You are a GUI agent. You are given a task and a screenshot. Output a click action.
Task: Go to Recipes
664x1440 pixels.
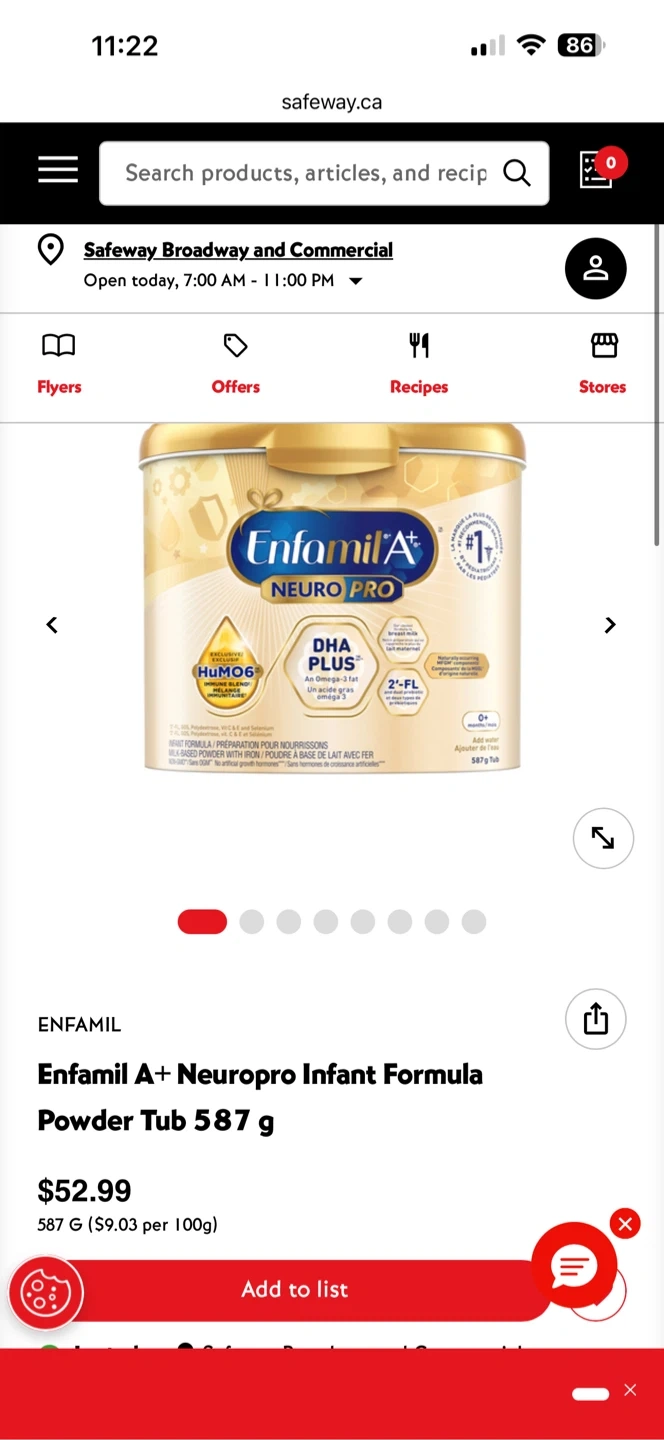click(419, 365)
